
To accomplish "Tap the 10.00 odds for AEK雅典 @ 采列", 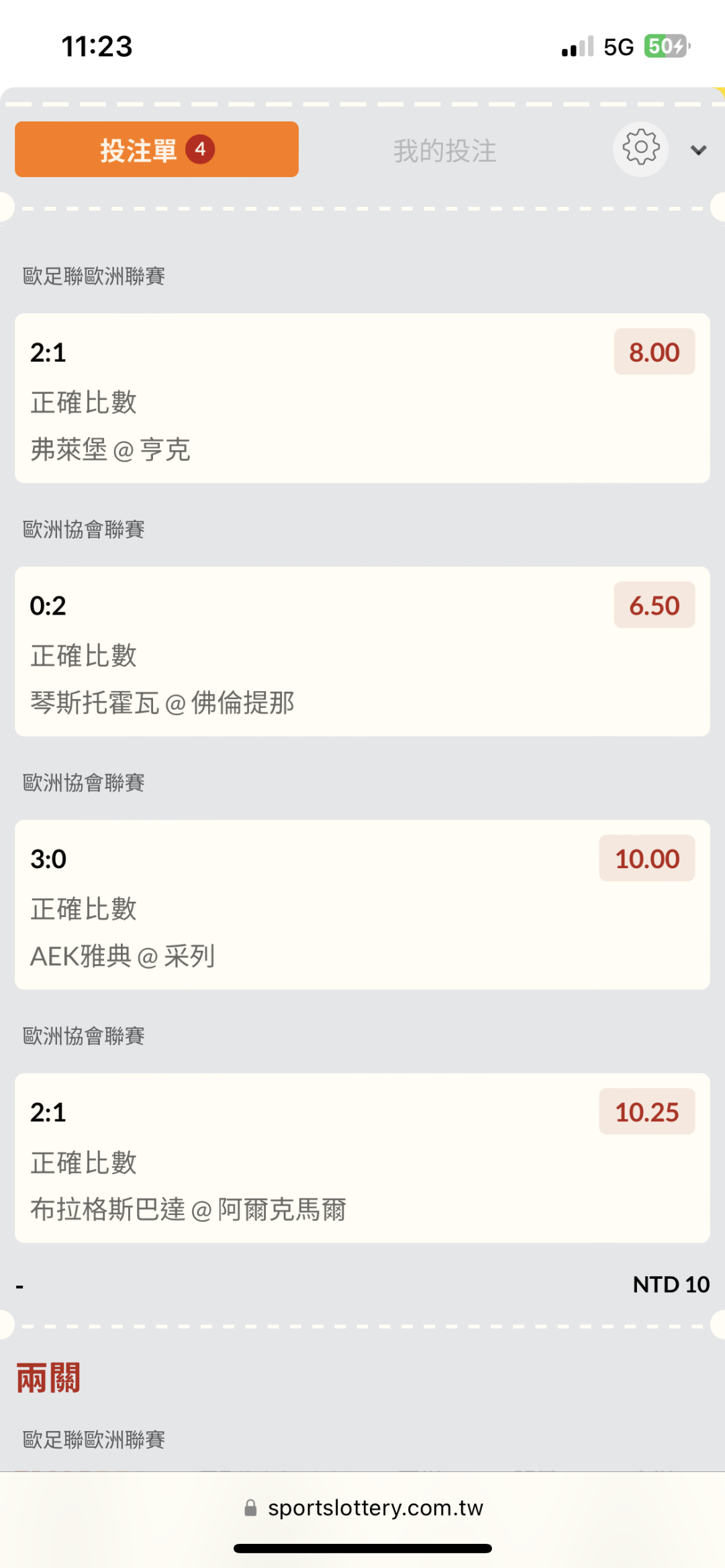I will [646, 859].
